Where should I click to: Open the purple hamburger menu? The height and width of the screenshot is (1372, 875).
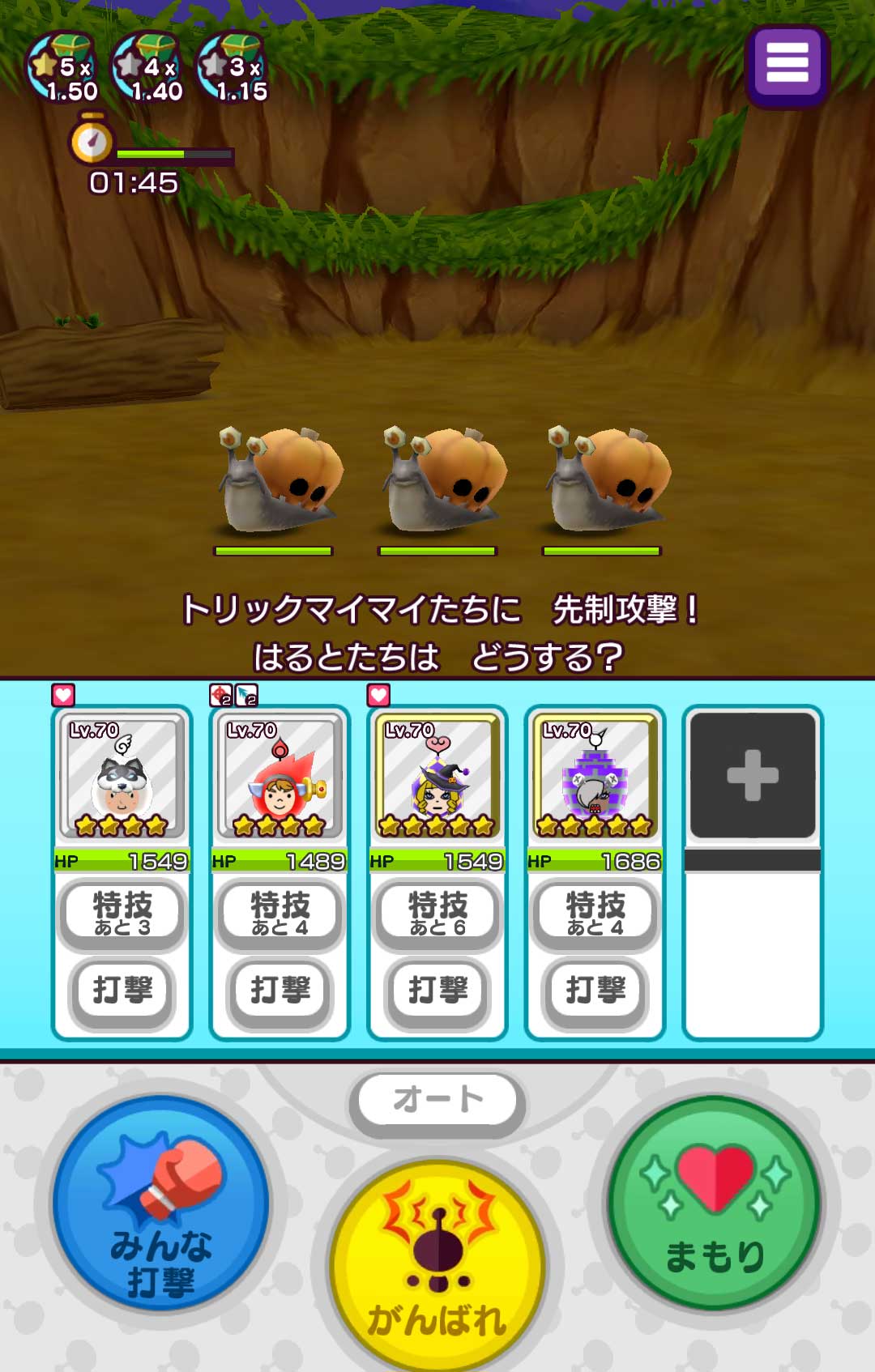coord(787,65)
